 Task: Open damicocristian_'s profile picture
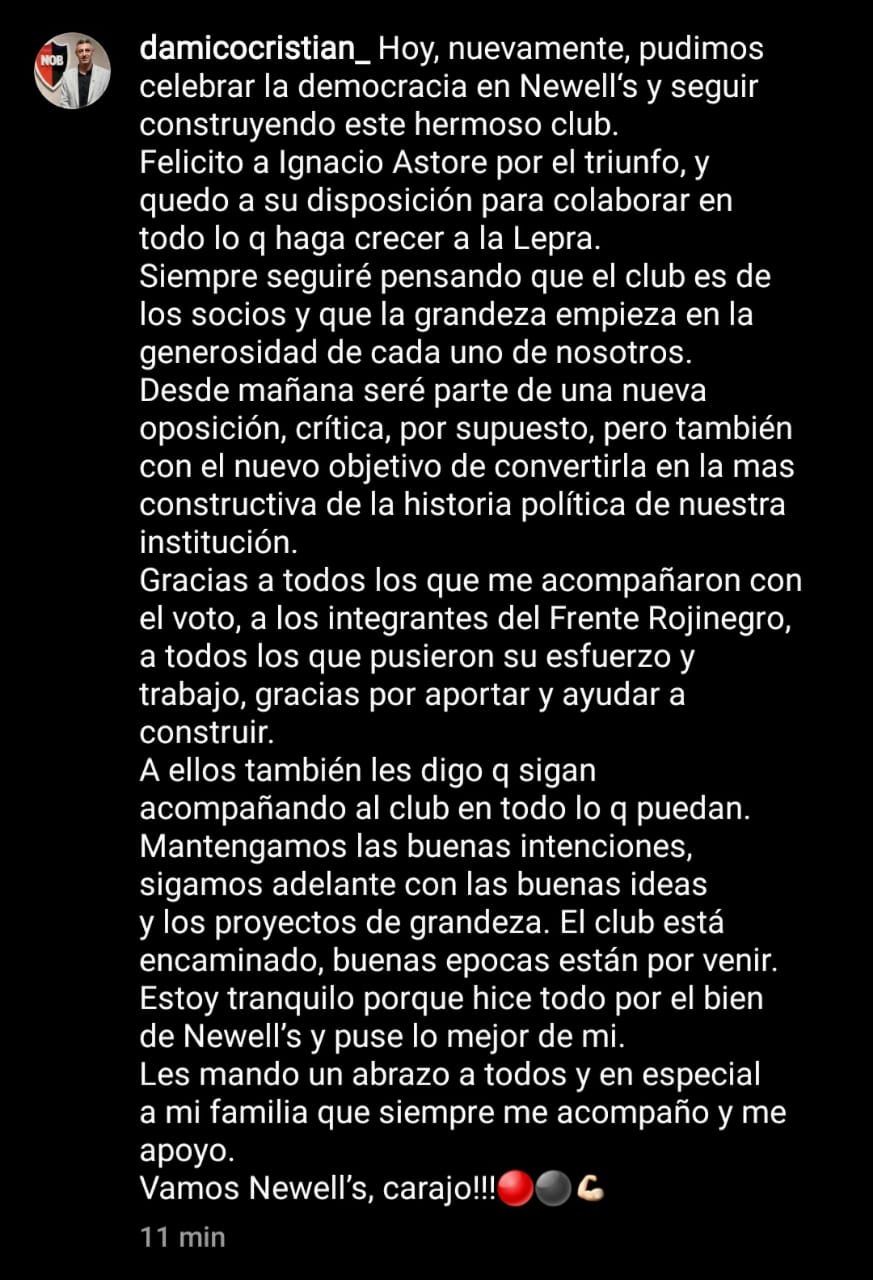point(72,71)
